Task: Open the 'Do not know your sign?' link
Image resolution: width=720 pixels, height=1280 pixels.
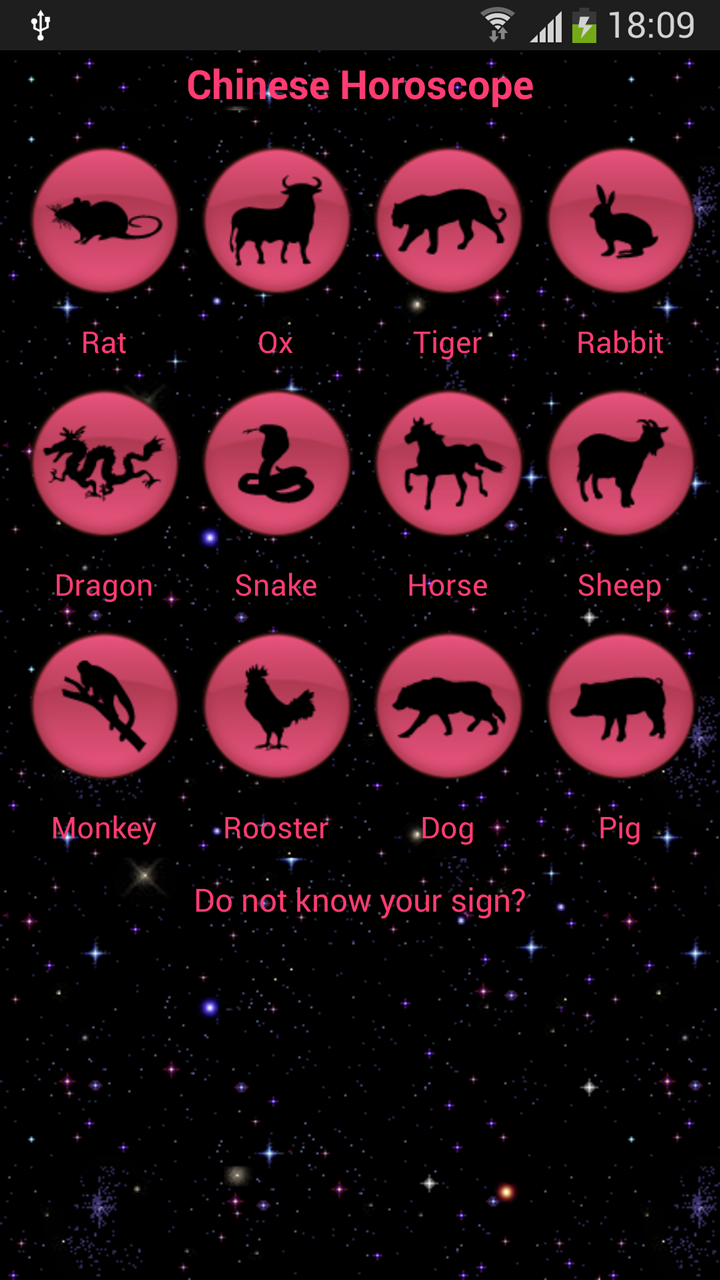Action: tap(359, 900)
